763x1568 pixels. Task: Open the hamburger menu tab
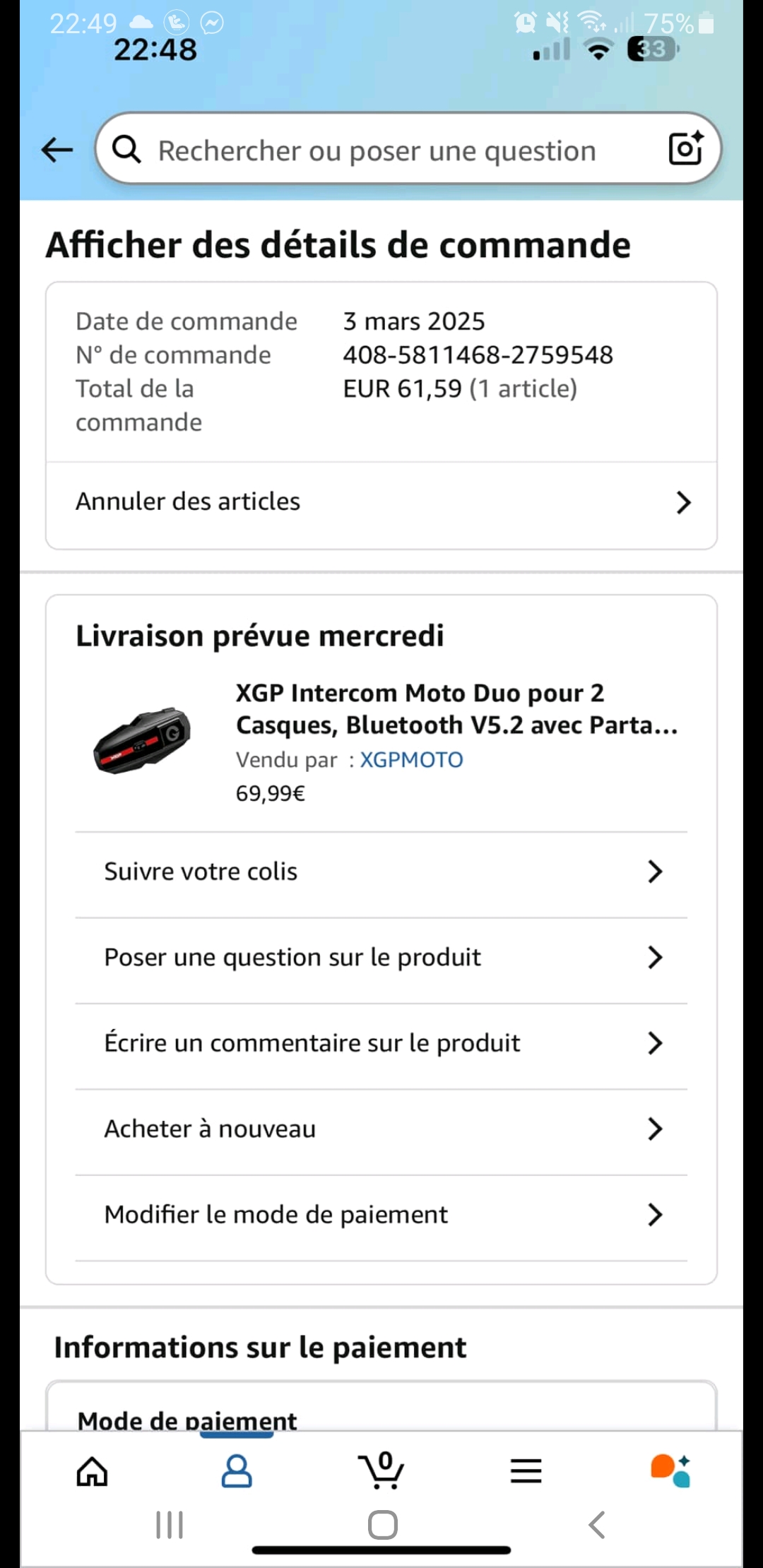click(526, 1471)
